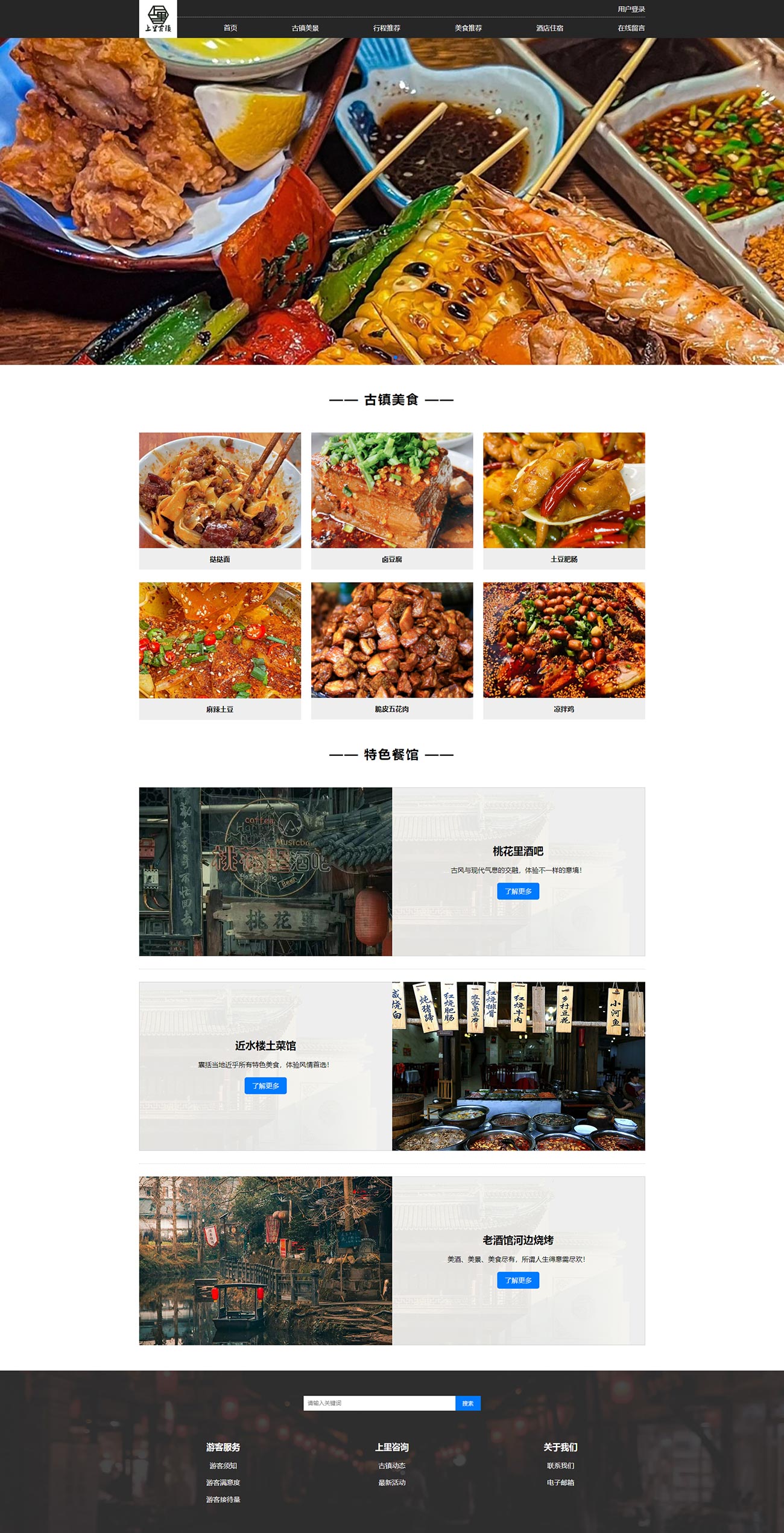Focus the keyword search field
Viewport: 784px width, 1533px height.
coord(379,1403)
